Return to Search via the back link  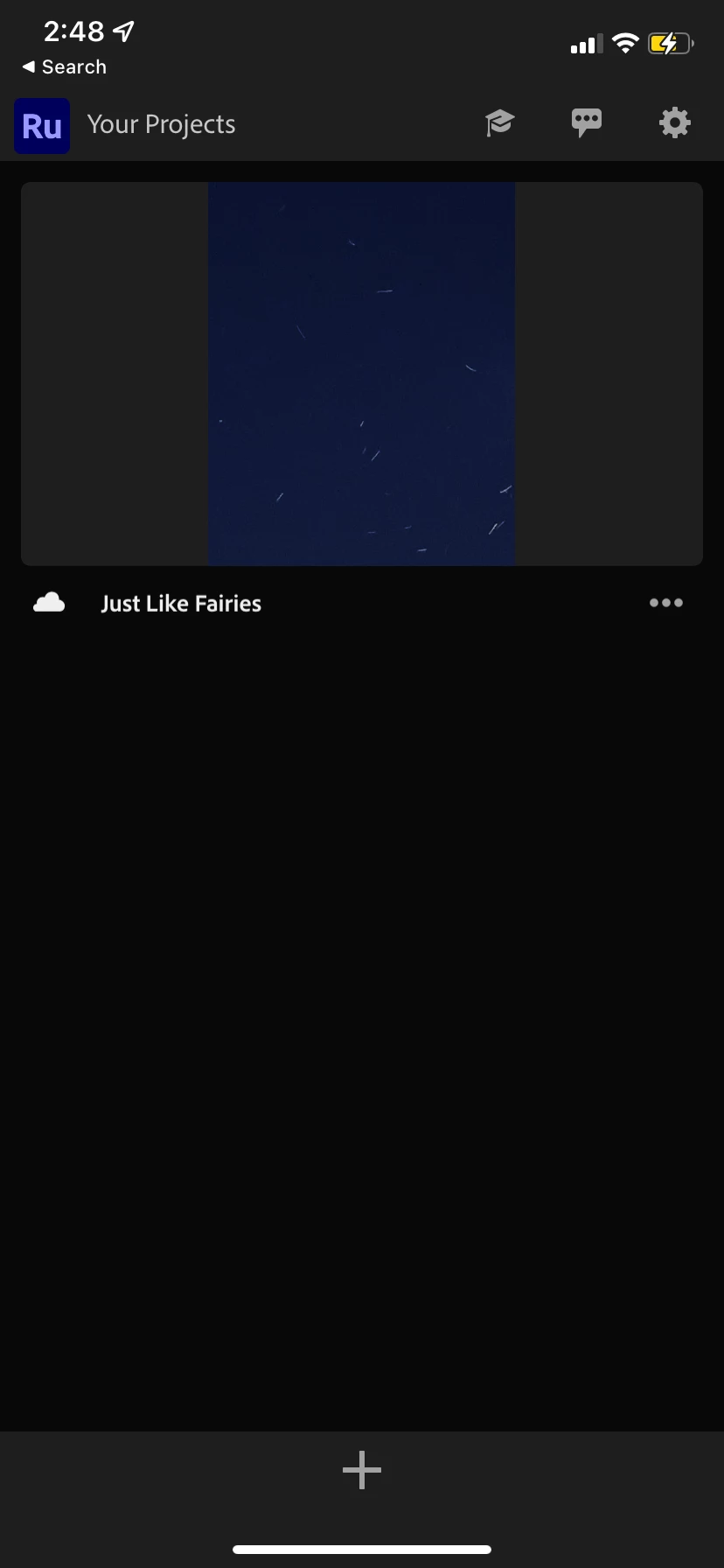[64, 67]
